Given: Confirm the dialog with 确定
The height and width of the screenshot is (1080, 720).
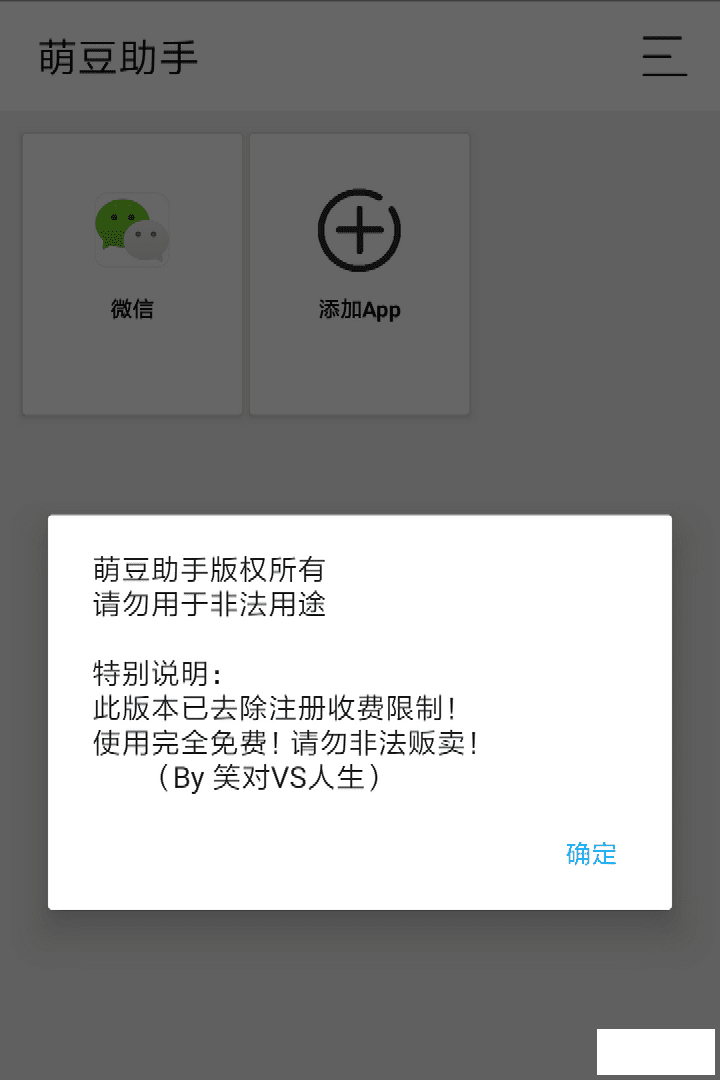Looking at the screenshot, I should point(591,853).
